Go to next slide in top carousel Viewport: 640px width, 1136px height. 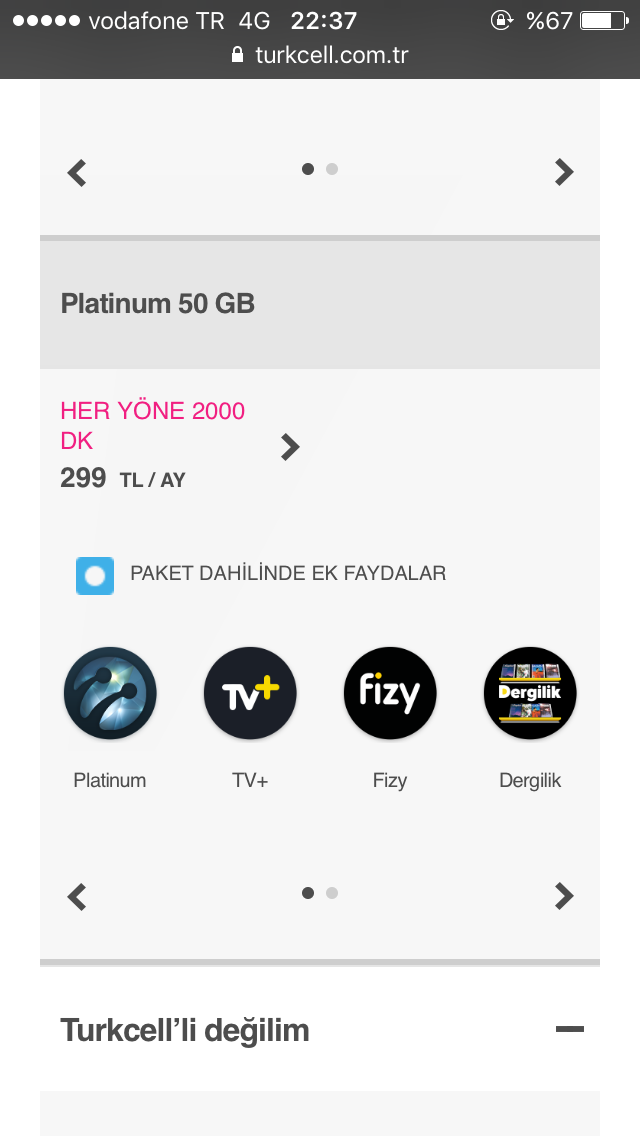click(x=564, y=172)
